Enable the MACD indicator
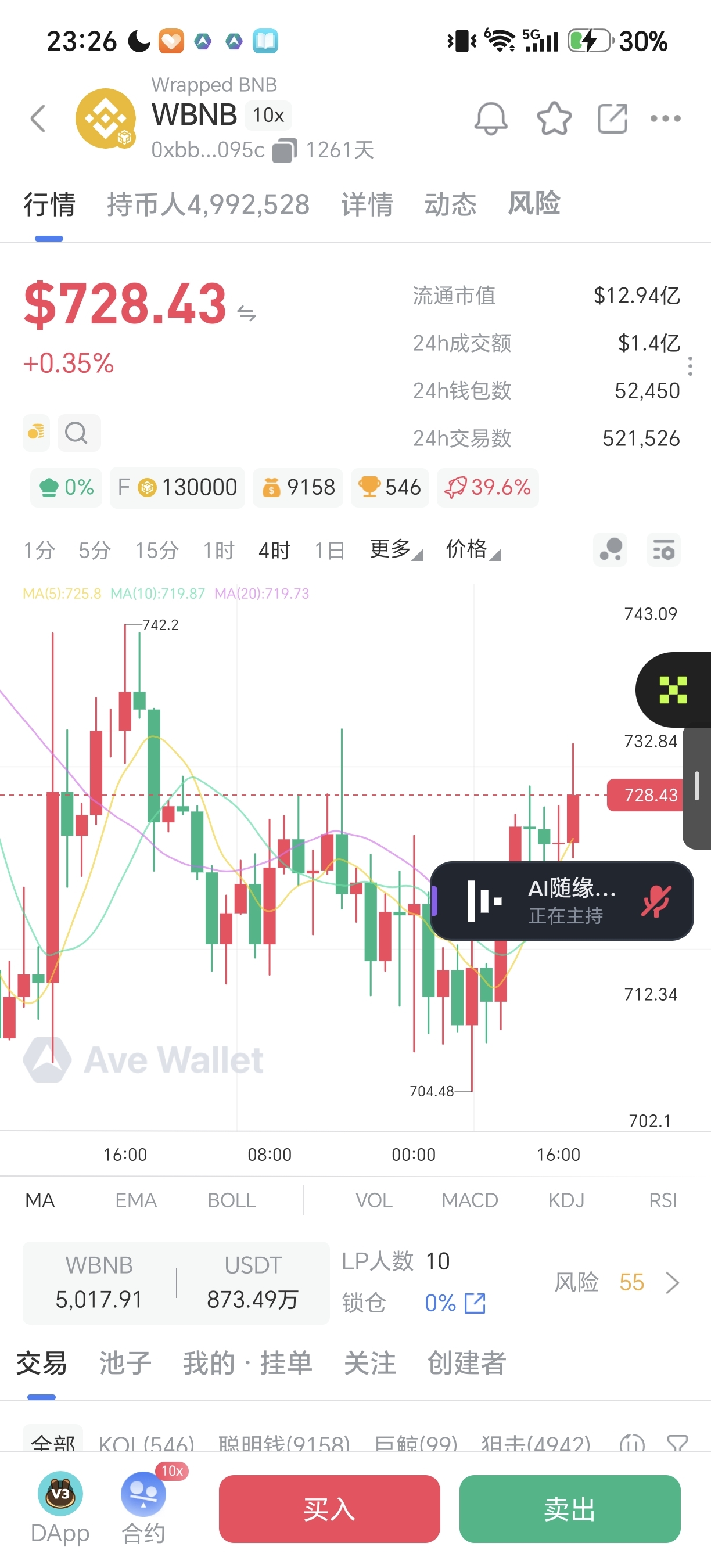The height and width of the screenshot is (1568, 711). [x=469, y=1200]
